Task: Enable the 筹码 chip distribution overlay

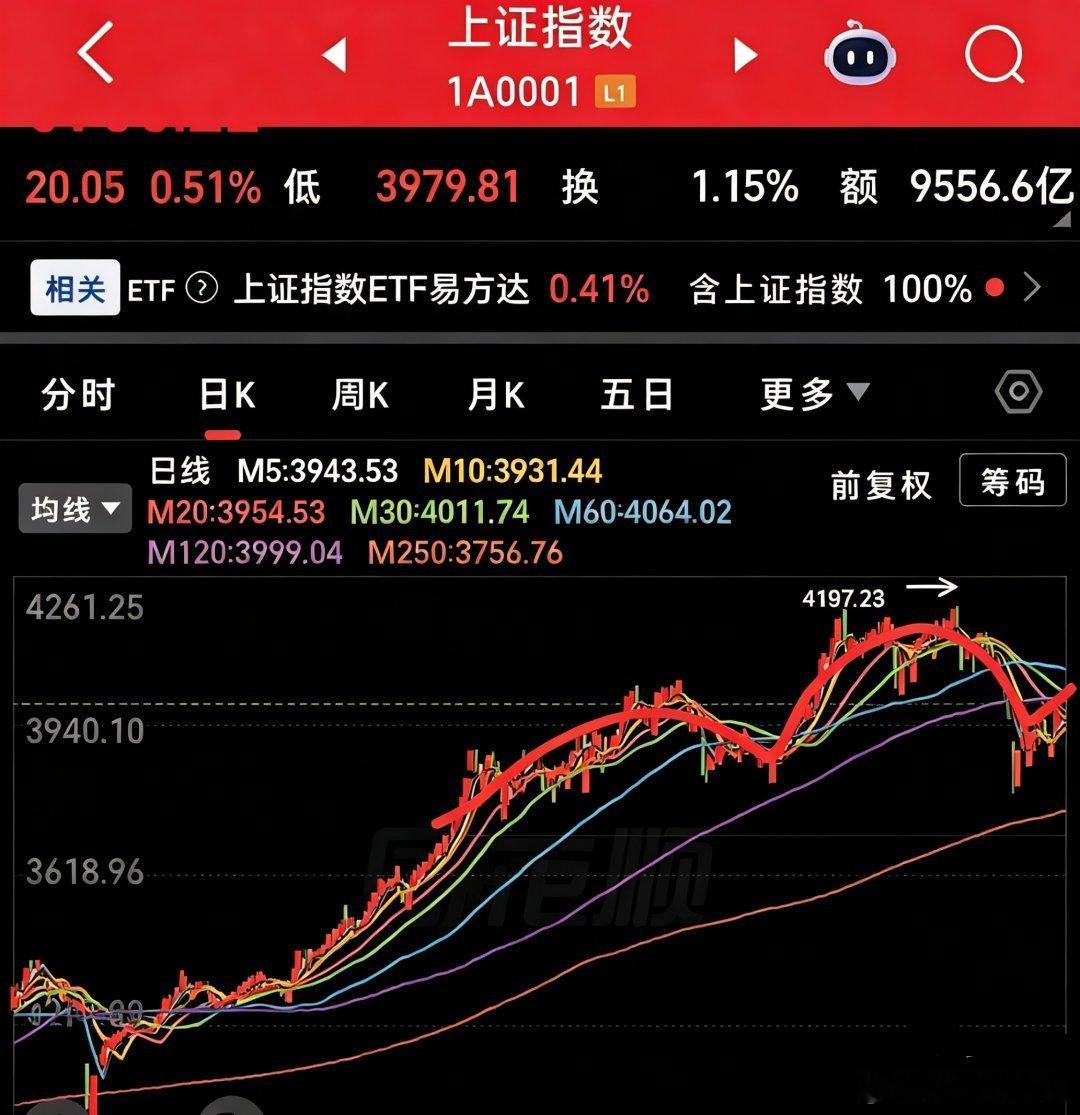Action: tap(1012, 481)
